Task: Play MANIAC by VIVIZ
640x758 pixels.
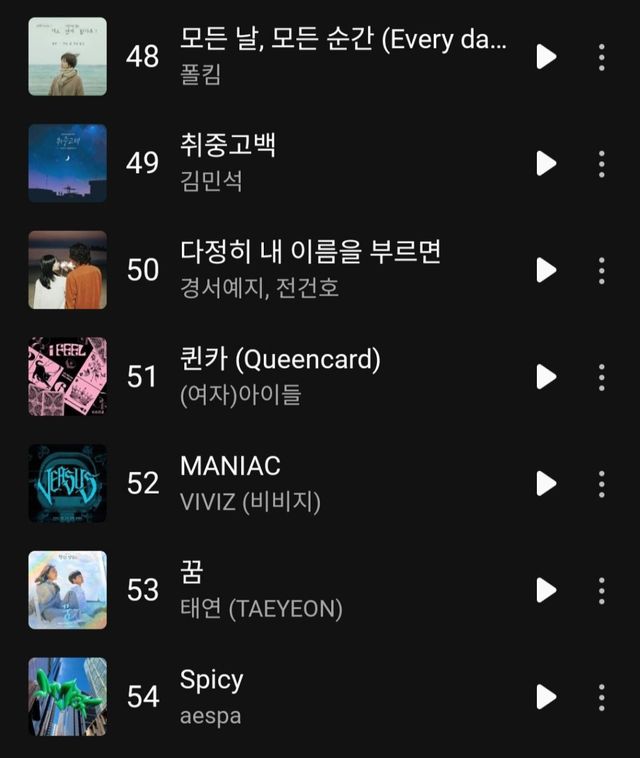Action: click(x=546, y=484)
